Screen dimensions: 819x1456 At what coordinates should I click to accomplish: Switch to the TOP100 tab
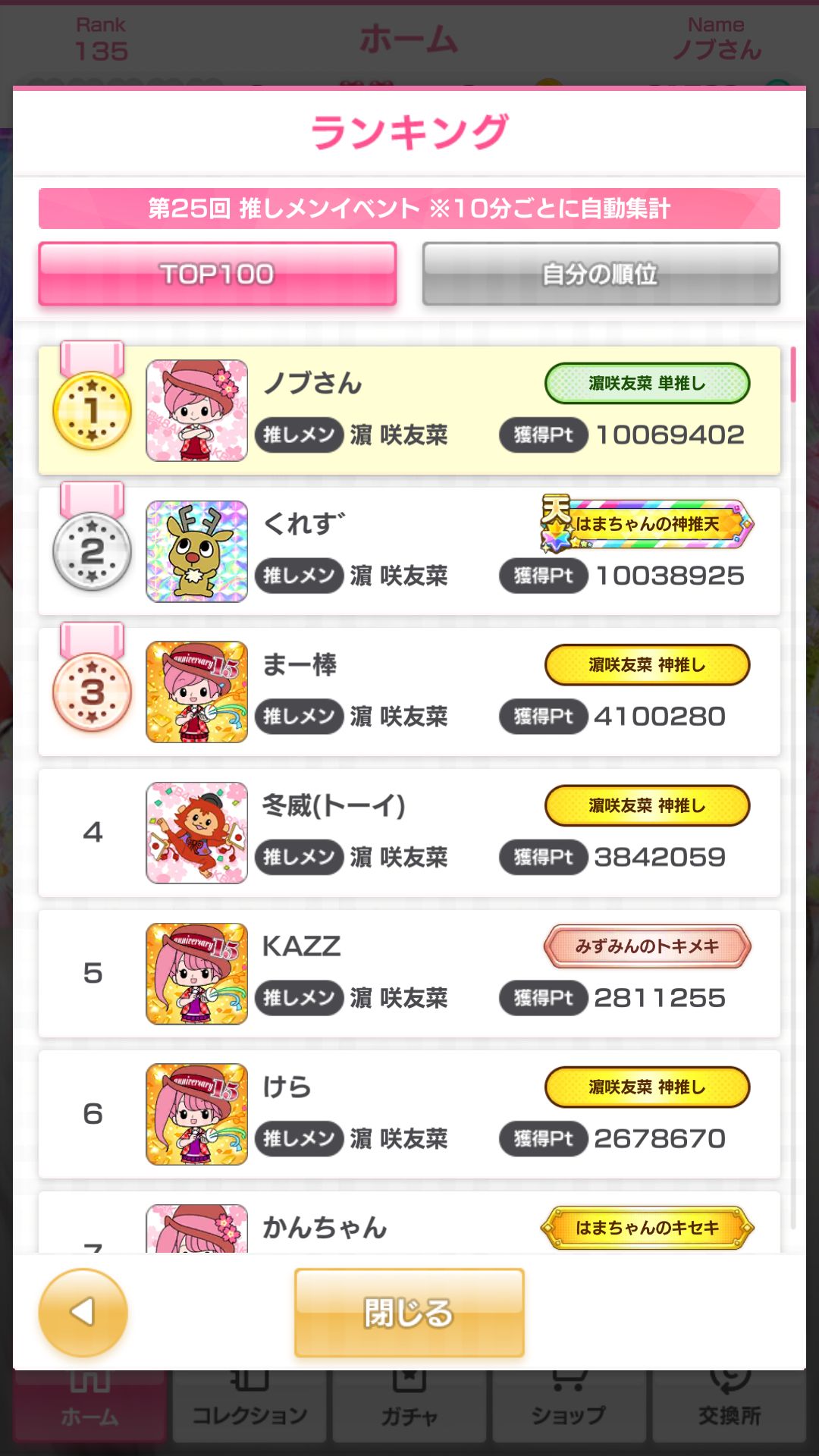pyautogui.click(x=218, y=275)
